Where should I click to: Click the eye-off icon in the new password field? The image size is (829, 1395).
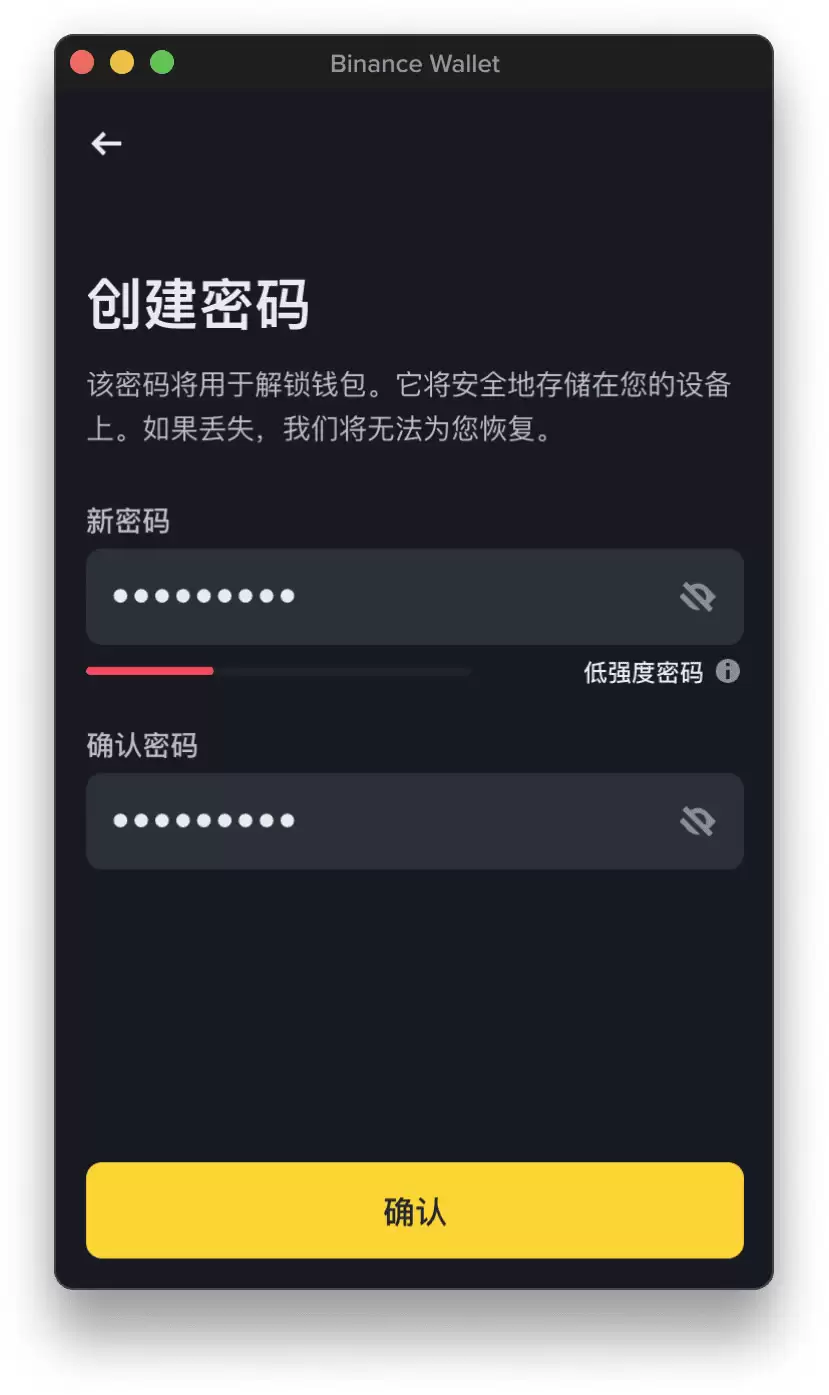click(699, 596)
